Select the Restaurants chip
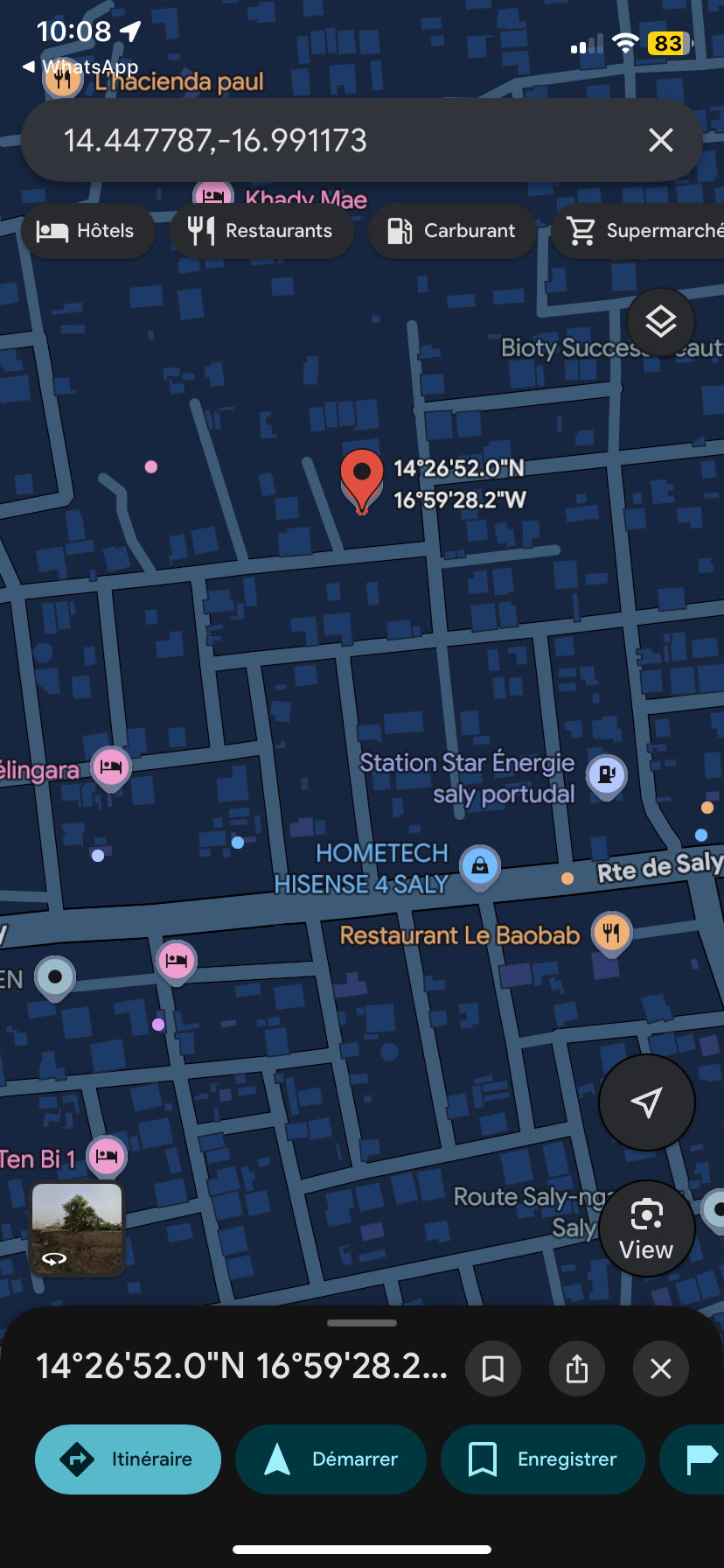Viewport: 724px width, 1568px height. tap(261, 231)
